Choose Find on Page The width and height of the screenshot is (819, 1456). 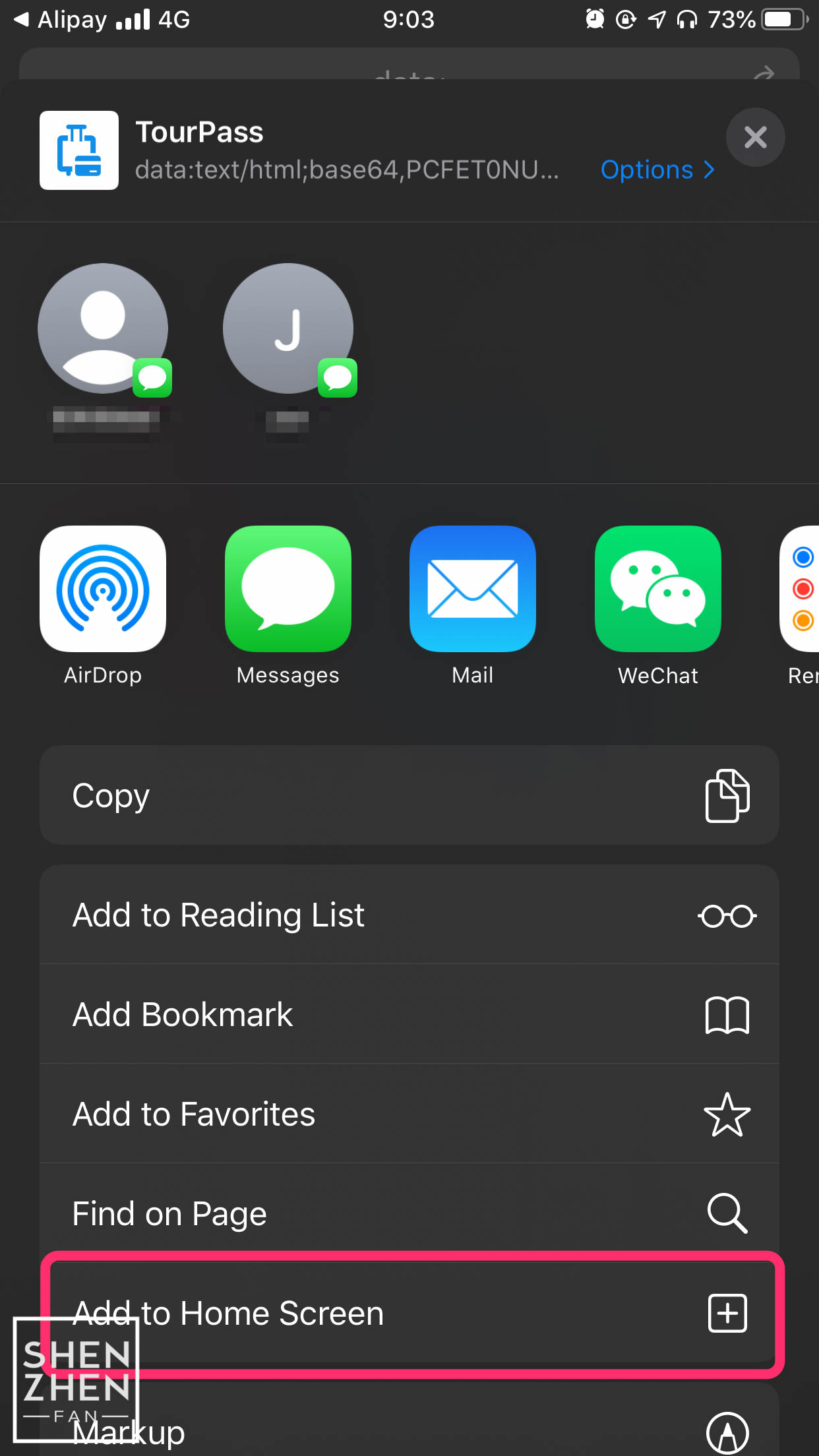[x=409, y=1213]
